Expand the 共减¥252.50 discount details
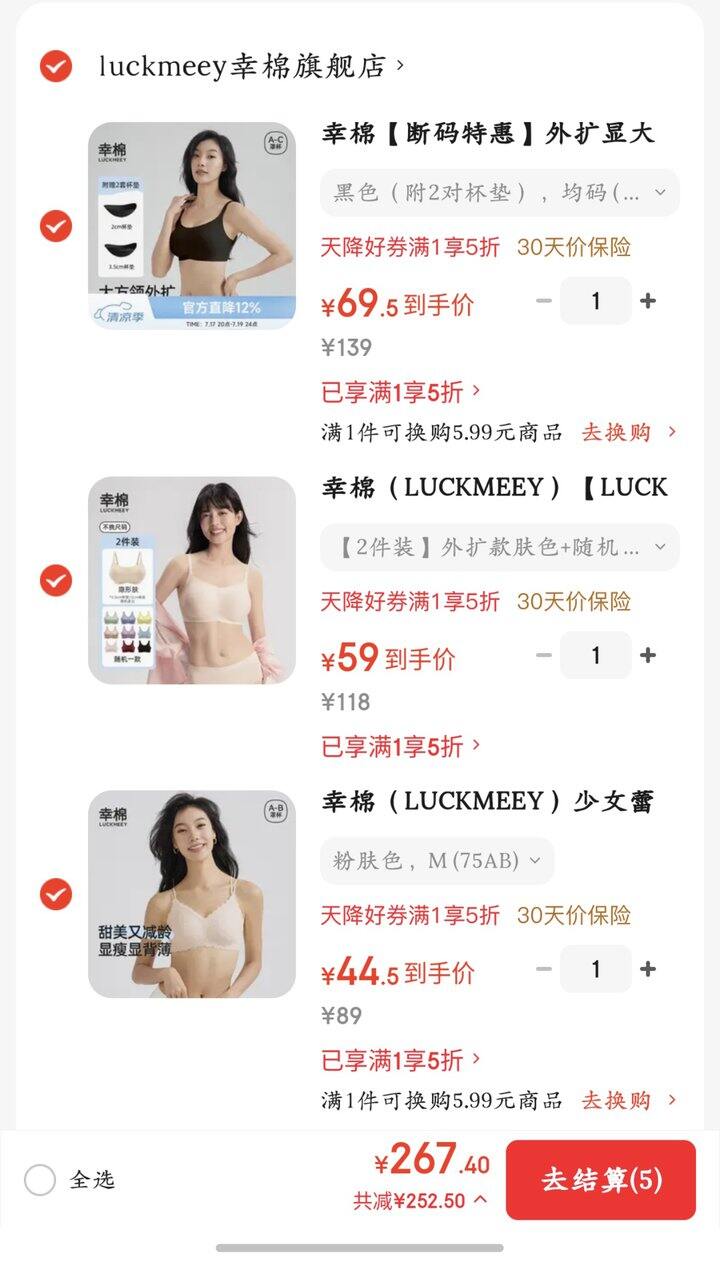The width and height of the screenshot is (720, 1266). [x=420, y=1200]
